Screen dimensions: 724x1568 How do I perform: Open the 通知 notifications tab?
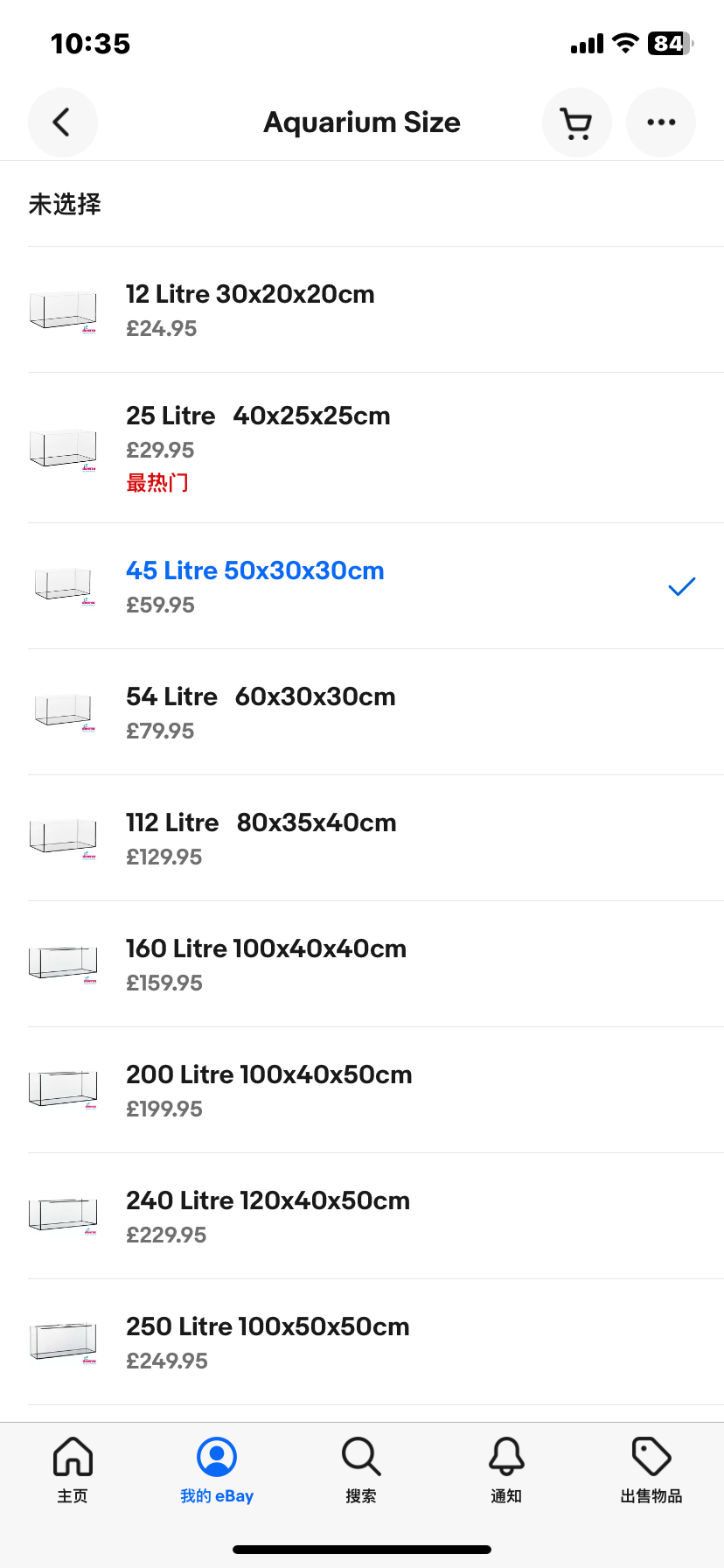pyautogui.click(x=506, y=1470)
